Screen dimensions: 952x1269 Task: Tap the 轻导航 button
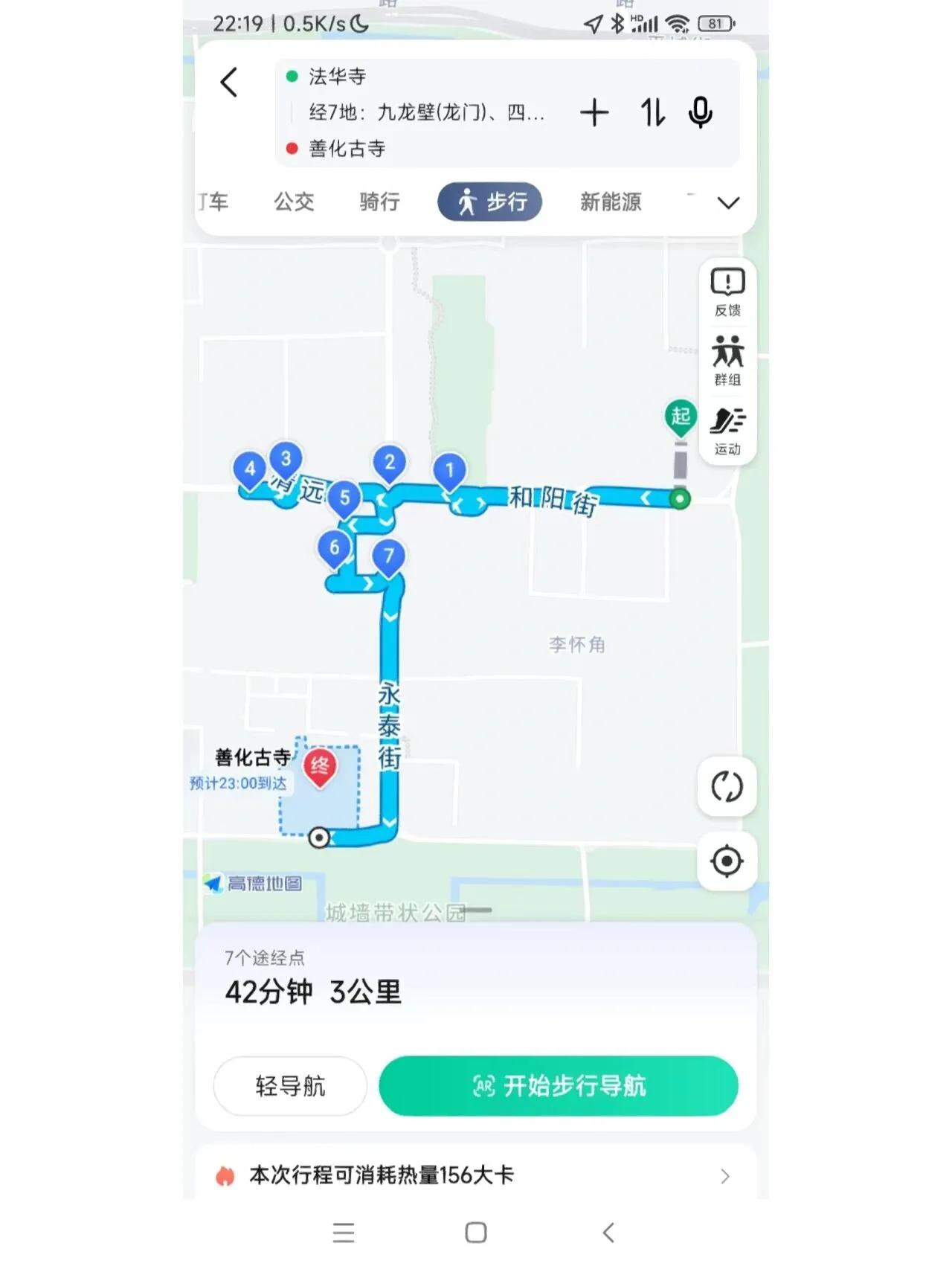pos(290,1086)
